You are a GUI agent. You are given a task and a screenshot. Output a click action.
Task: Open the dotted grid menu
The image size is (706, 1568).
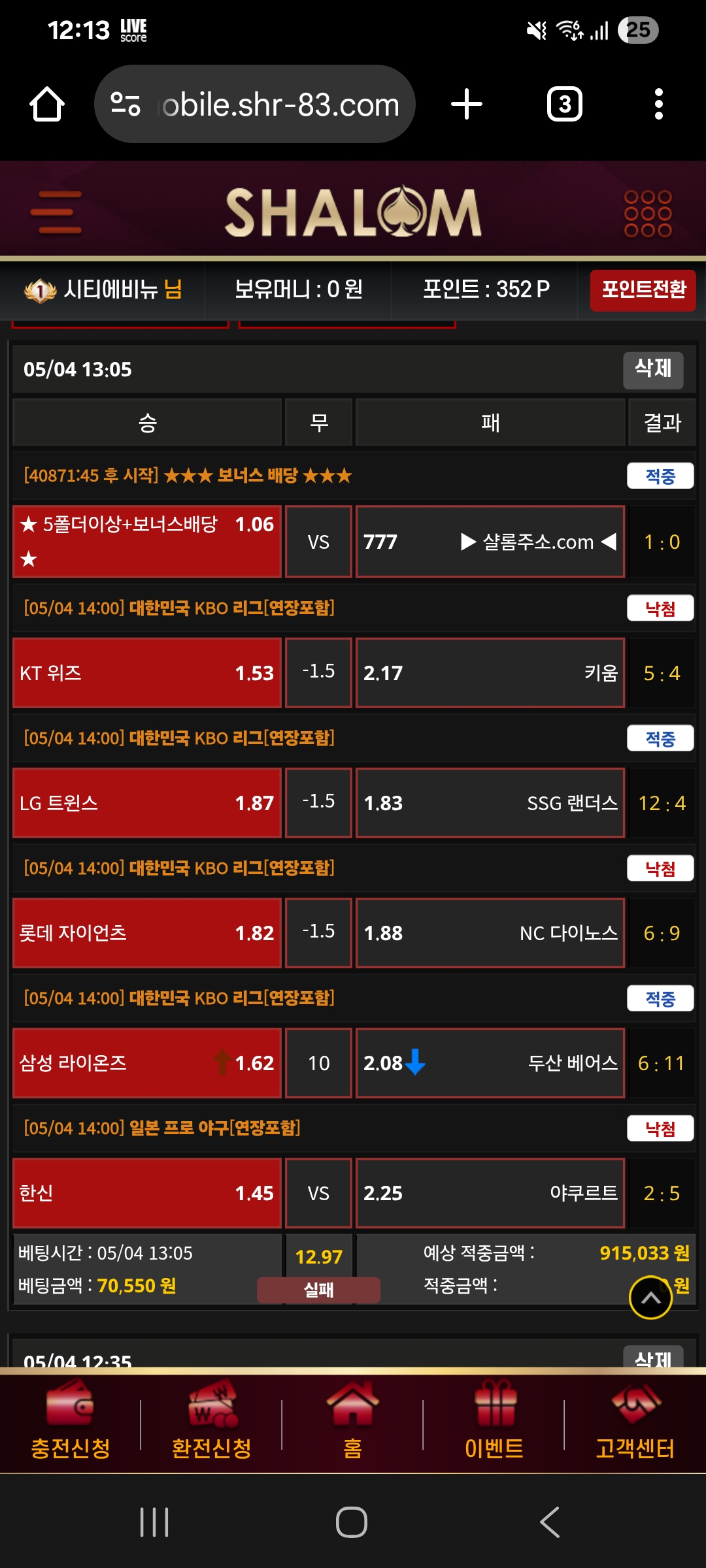point(647,213)
